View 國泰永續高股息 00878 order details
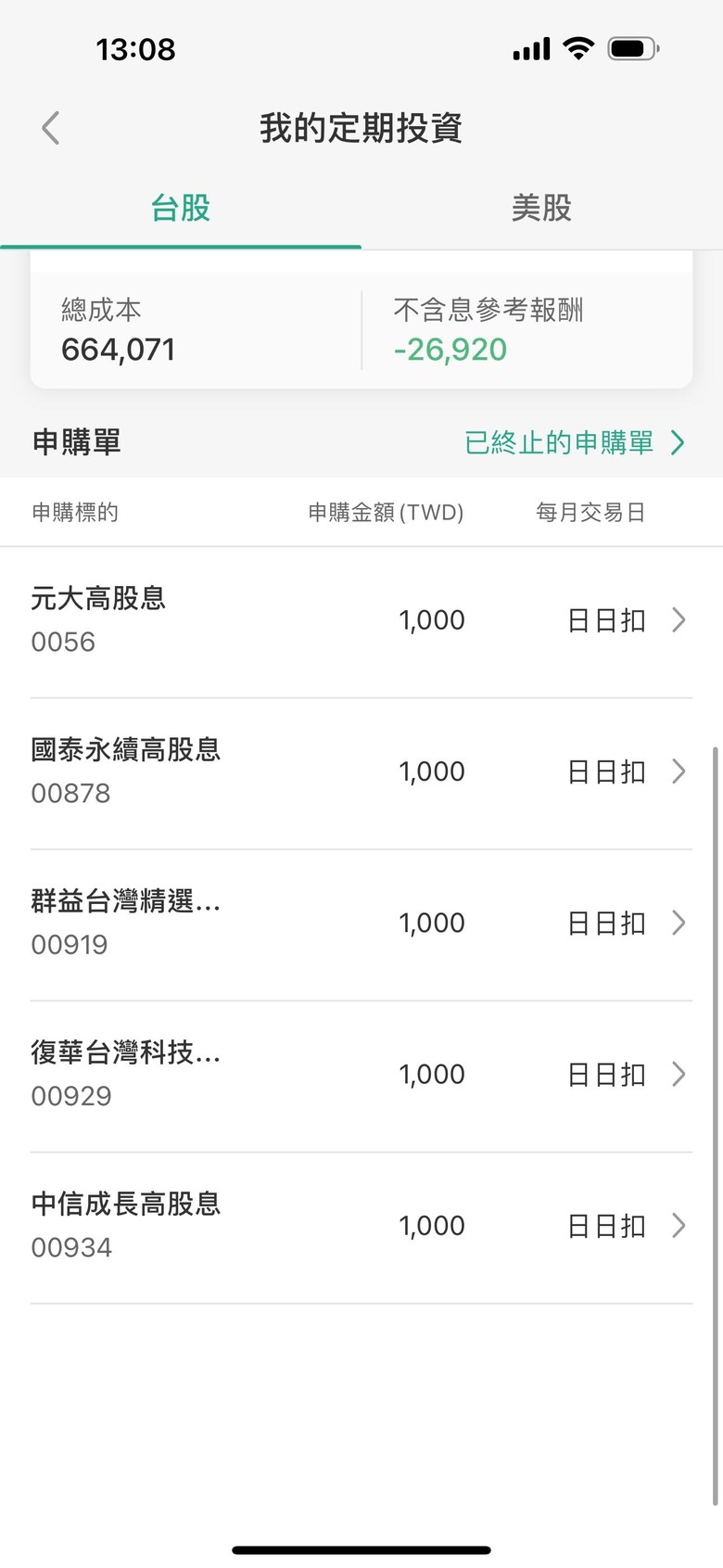 [x=361, y=773]
